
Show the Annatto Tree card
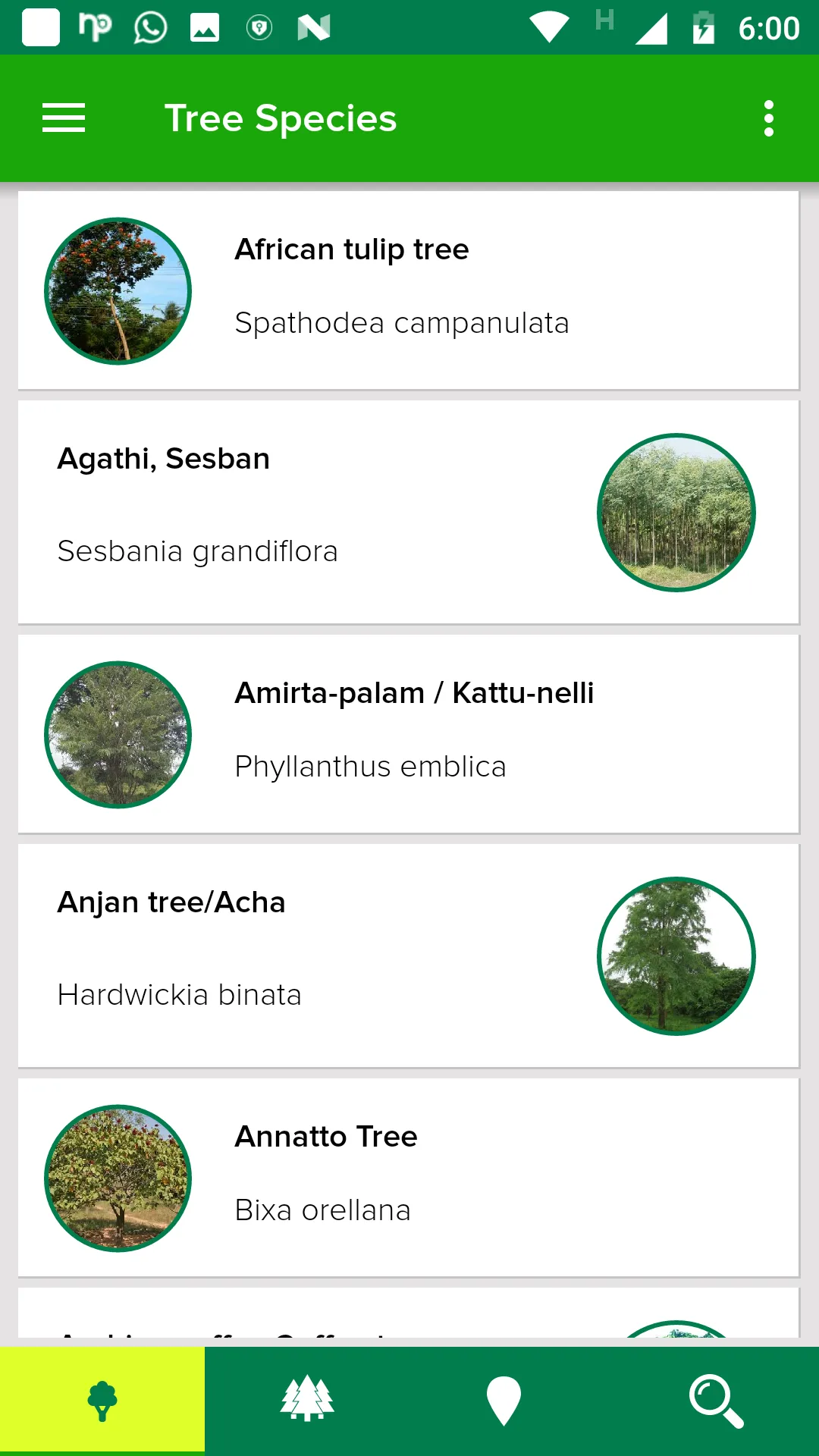tap(408, 1177)
